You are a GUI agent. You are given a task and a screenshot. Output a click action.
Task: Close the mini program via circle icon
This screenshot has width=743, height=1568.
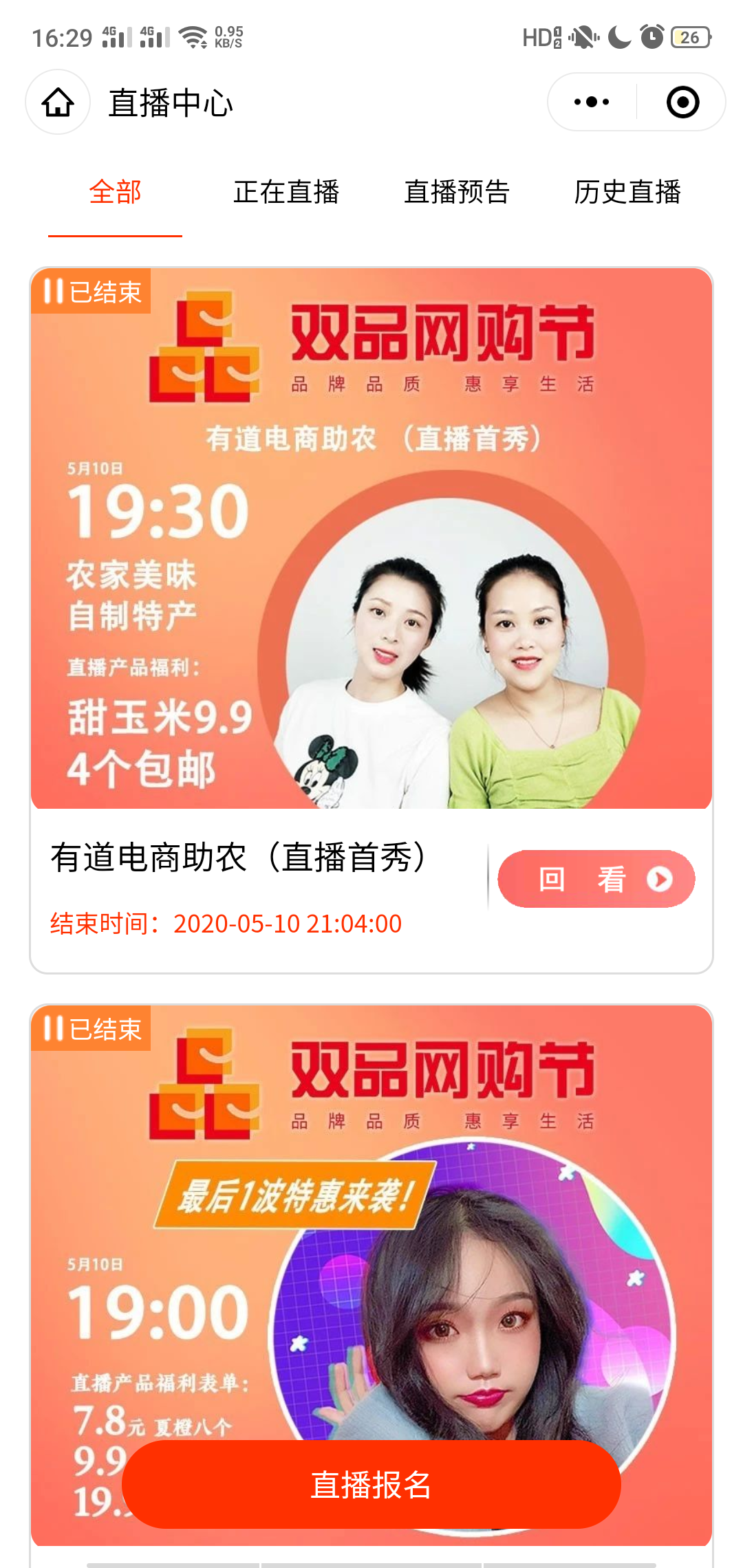click(682, 102)
